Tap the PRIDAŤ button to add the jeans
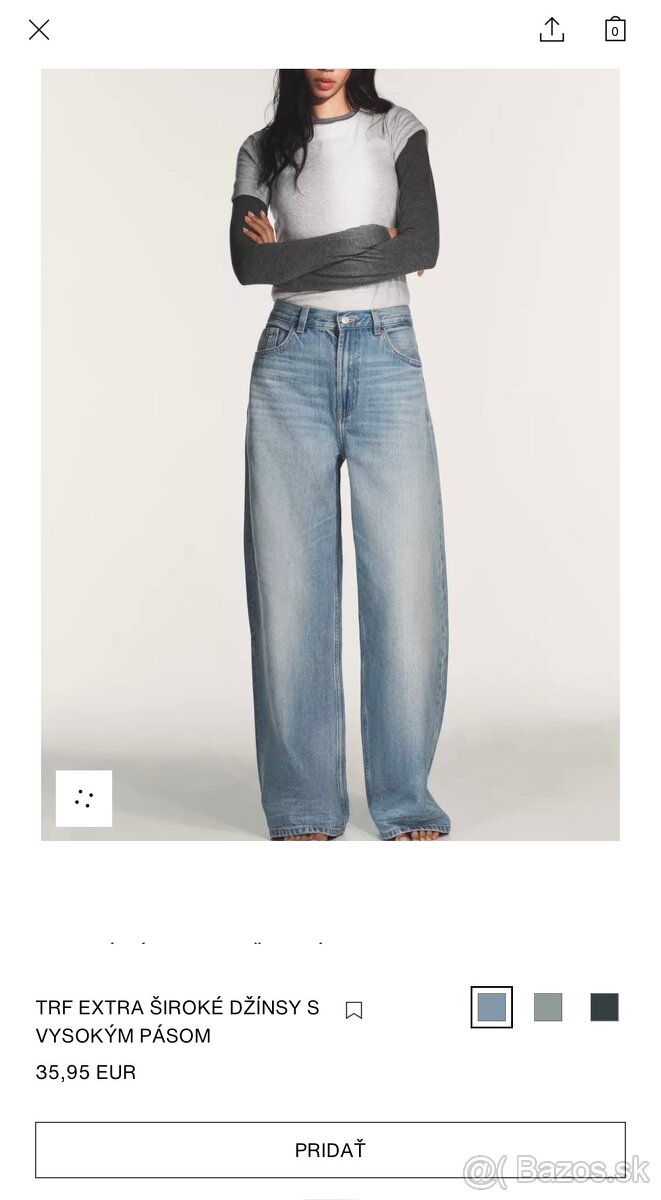 pos(330,1150)
